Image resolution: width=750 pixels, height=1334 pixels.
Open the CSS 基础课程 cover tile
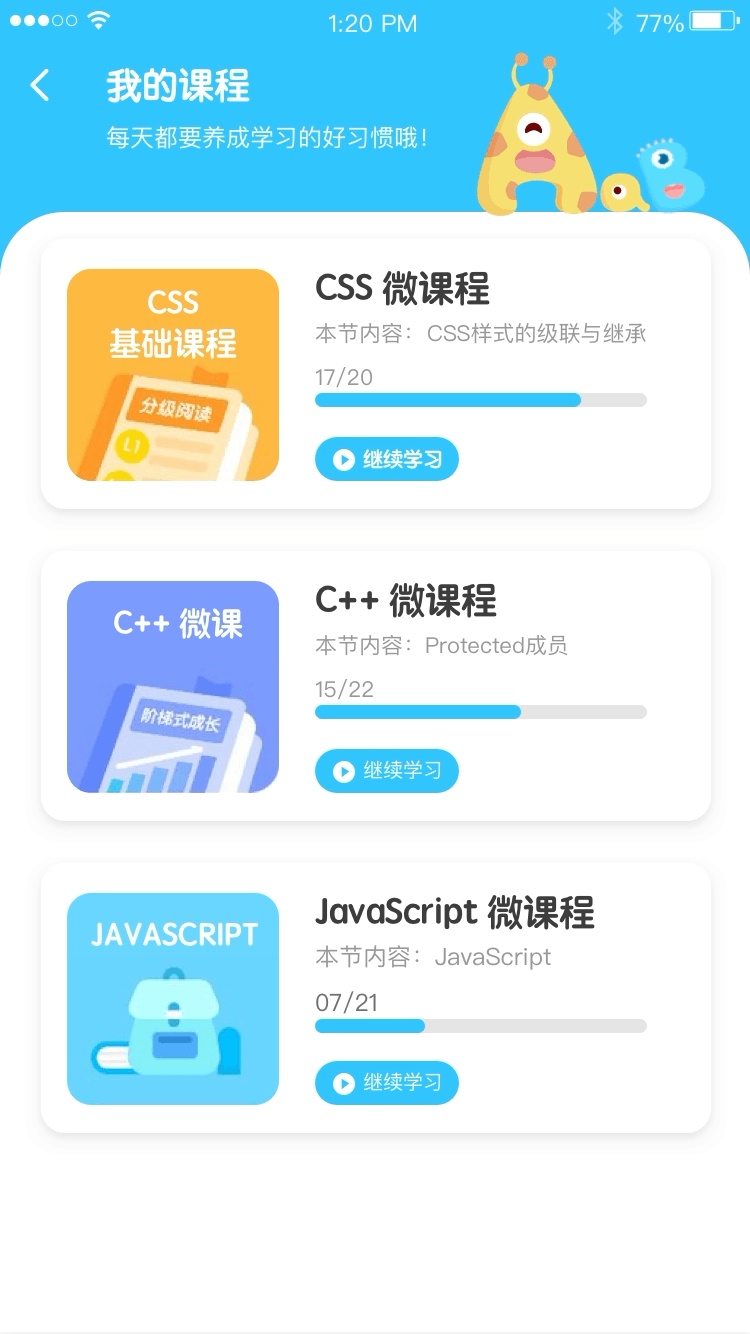tap(173, 375)
